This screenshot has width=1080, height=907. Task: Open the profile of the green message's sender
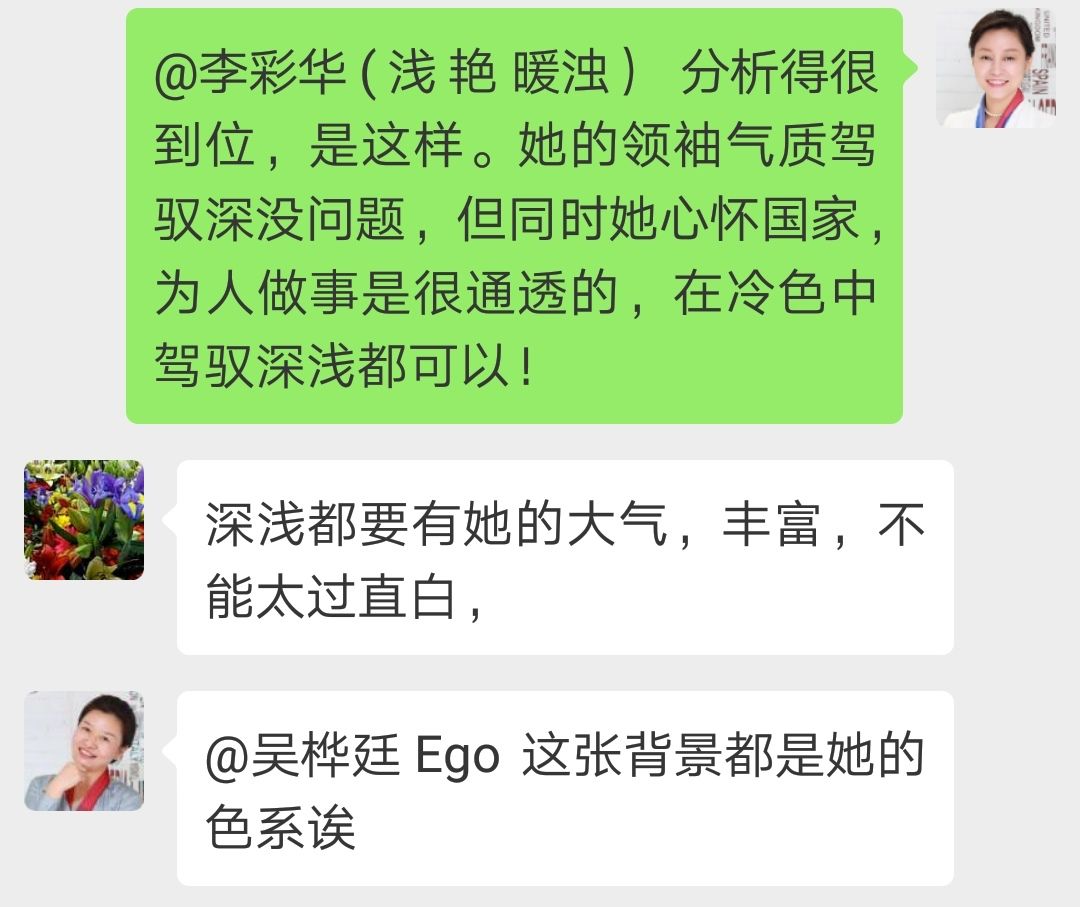tap(994, 68)
